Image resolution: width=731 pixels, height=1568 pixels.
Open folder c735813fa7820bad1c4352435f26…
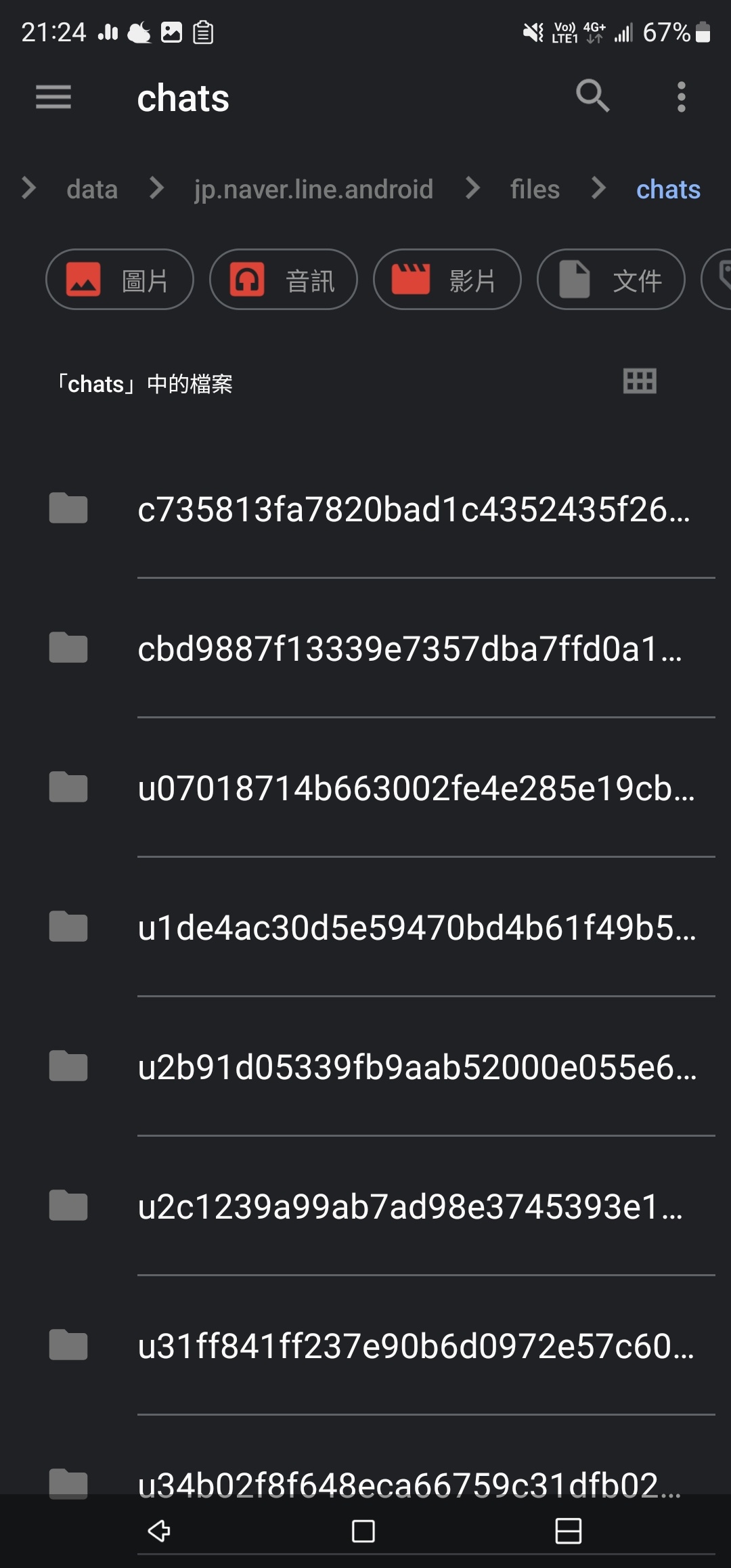(365, 509)
